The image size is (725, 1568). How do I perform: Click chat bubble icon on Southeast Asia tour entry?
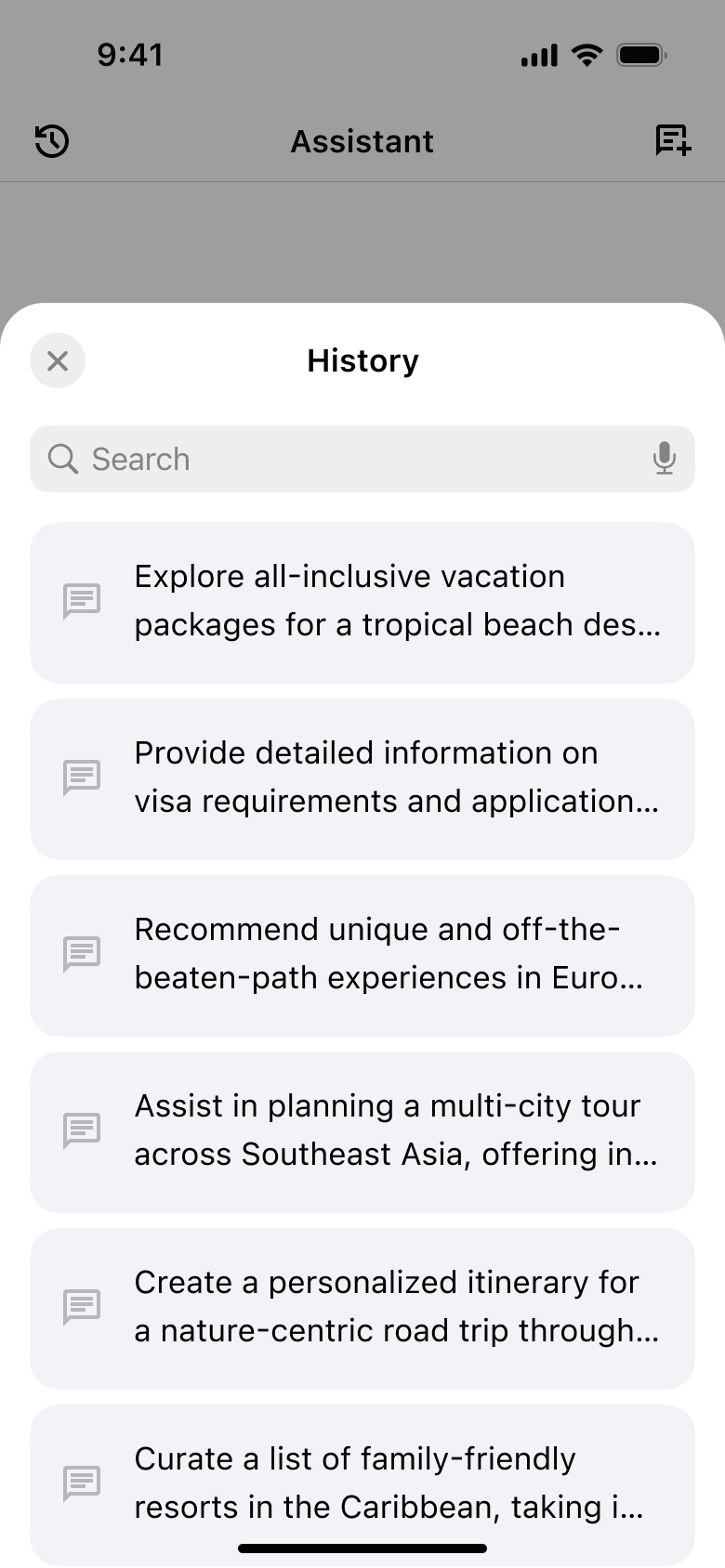point(82,1130)
